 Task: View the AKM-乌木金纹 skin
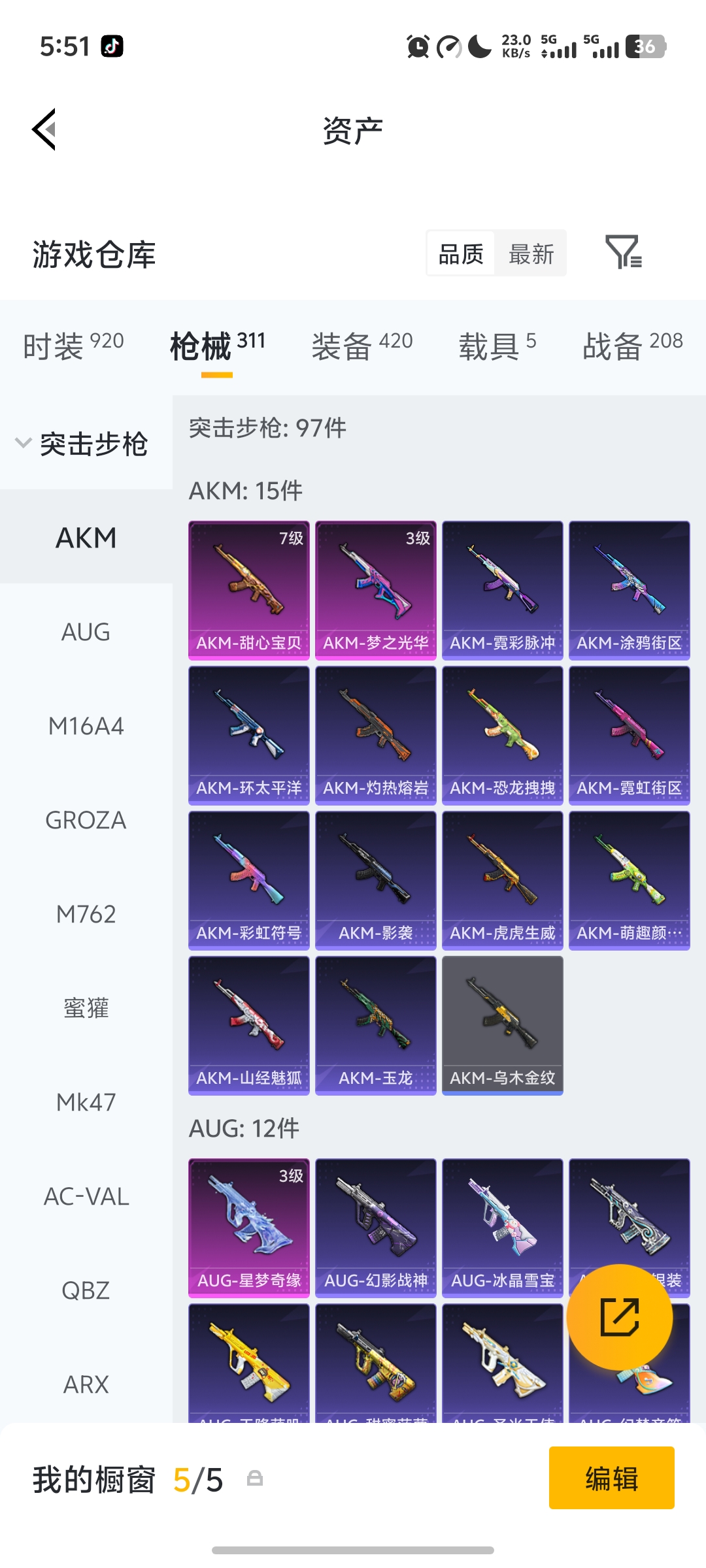tap(503, 1025)
